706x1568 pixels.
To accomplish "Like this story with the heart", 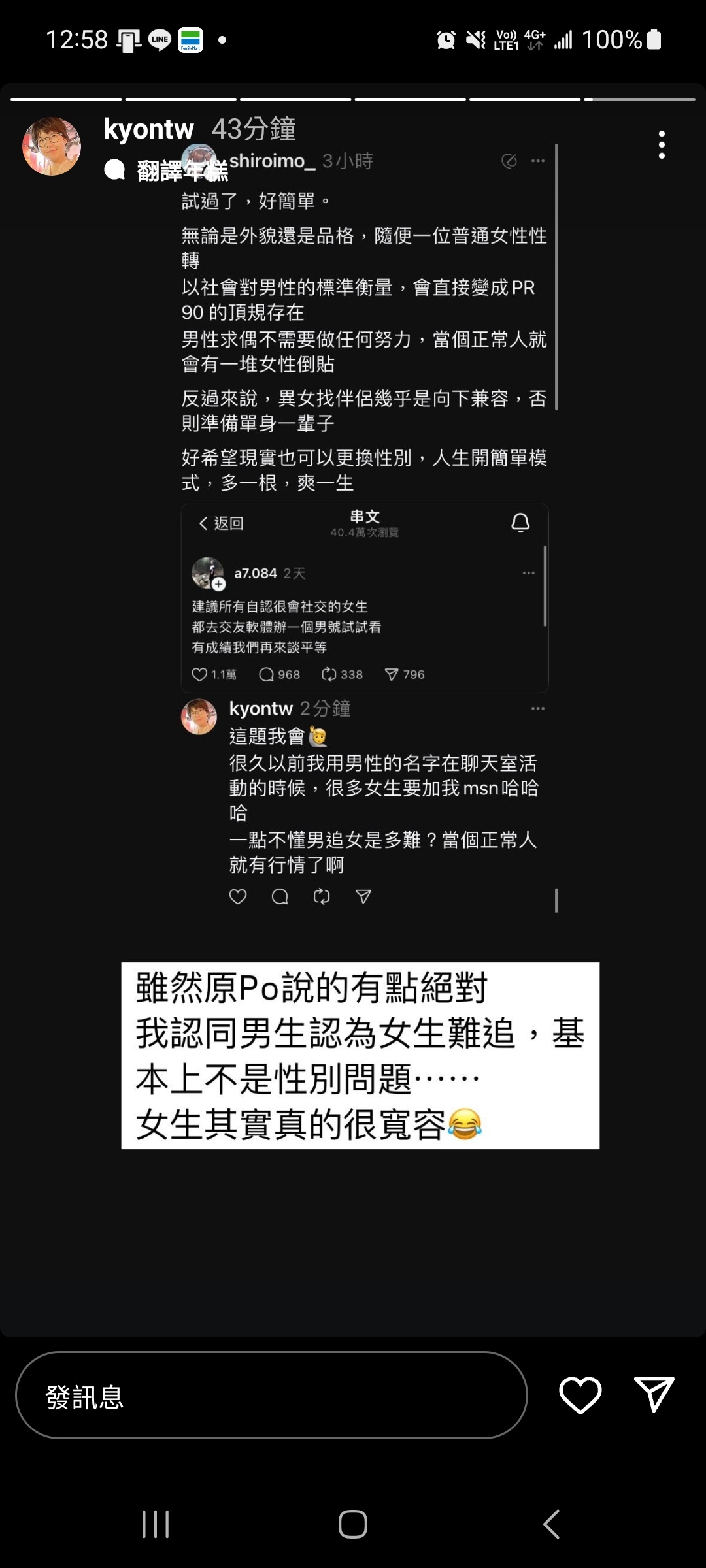I will (x=580, y=1395).
